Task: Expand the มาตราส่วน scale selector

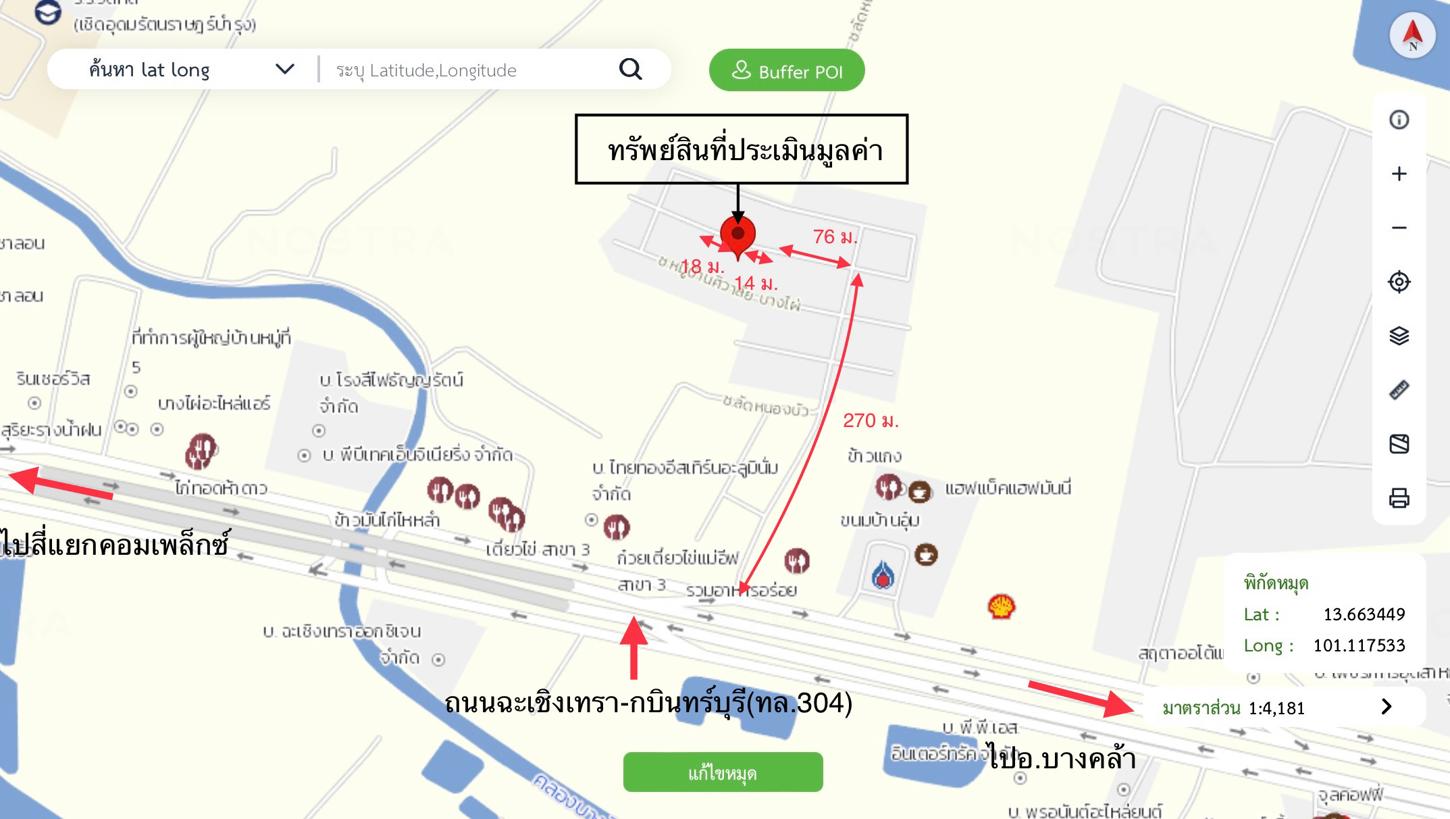Action: point(1385,707)
